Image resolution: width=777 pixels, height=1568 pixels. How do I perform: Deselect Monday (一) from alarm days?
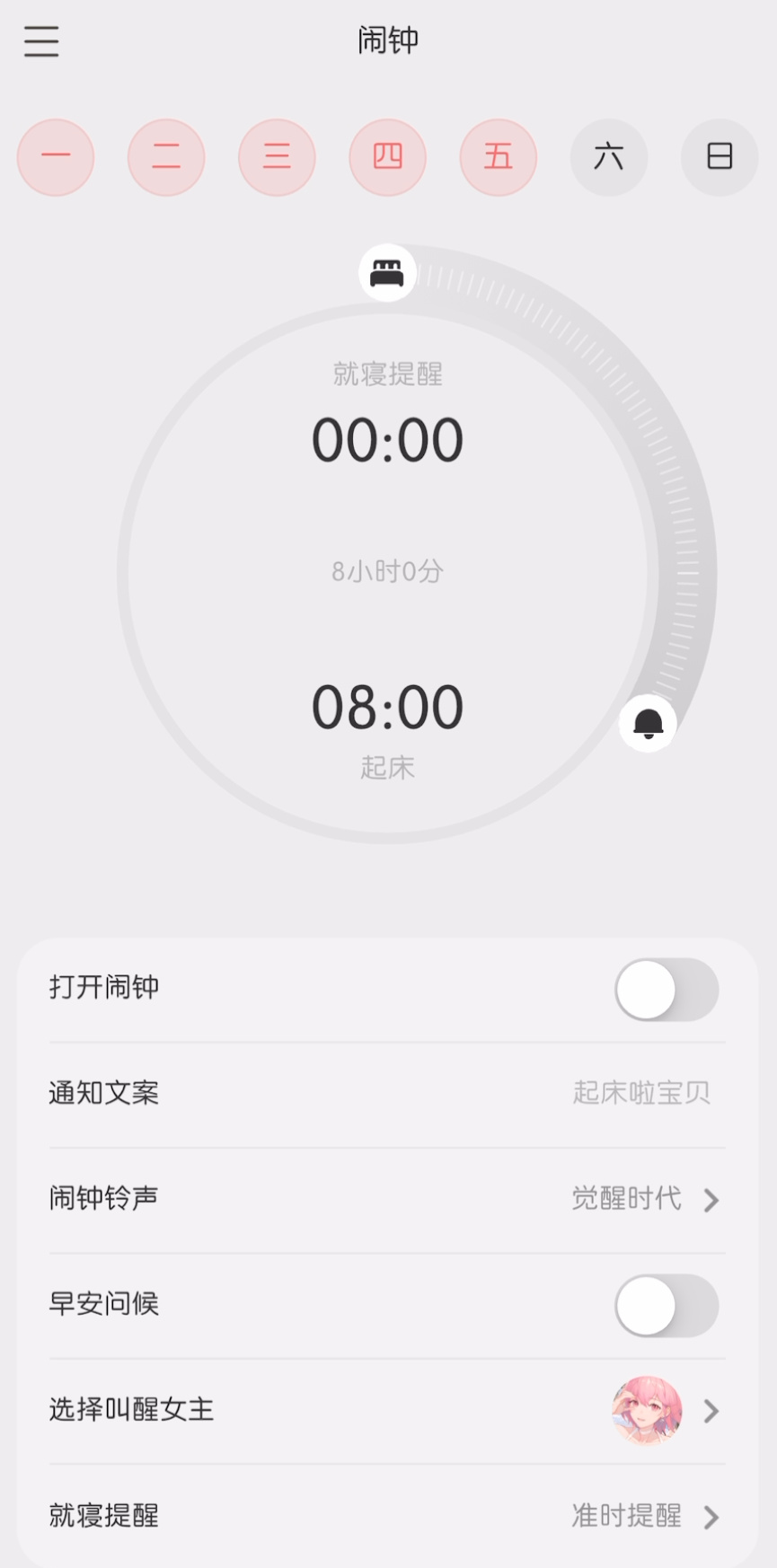(x=56, y=157)
